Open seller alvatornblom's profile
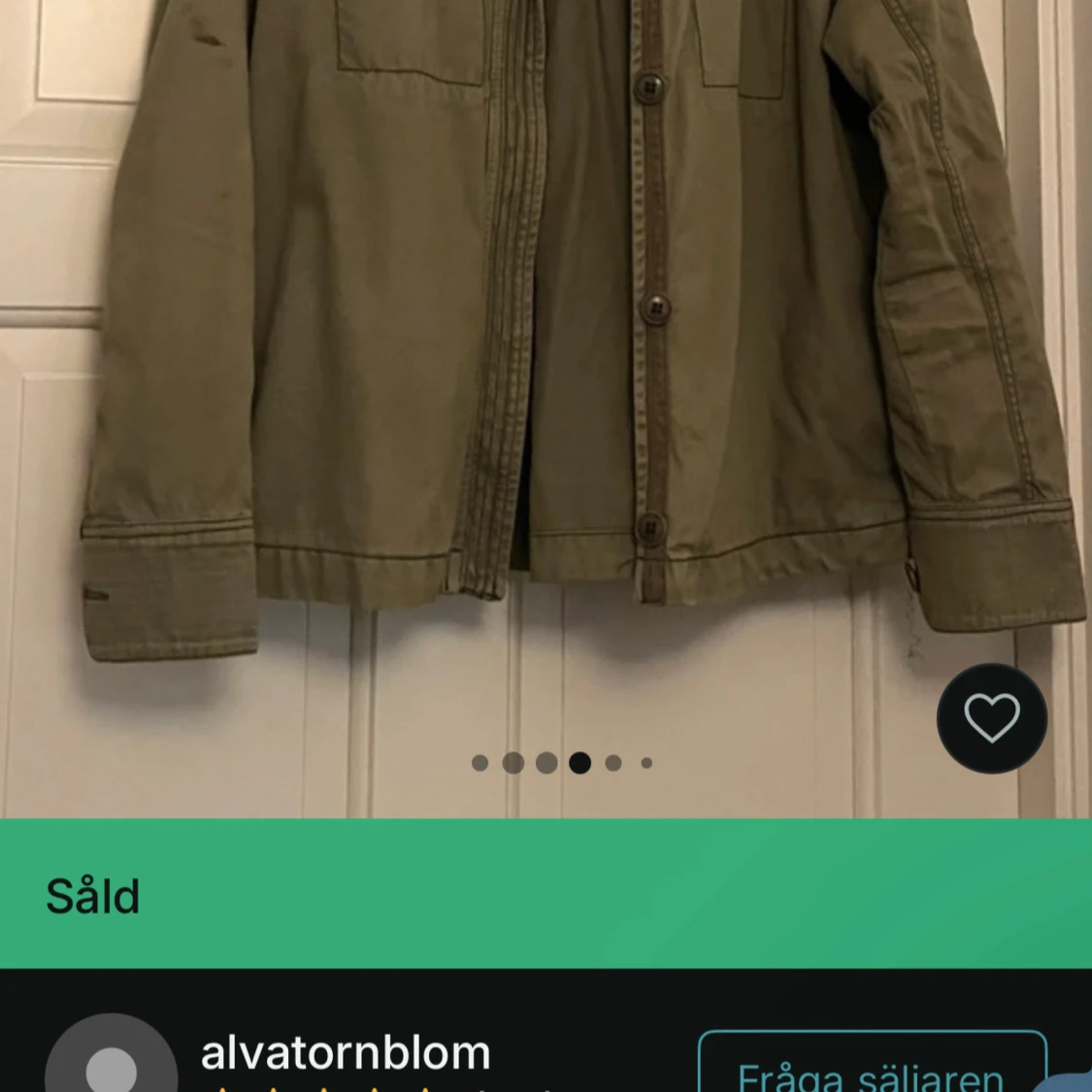 (x=346, y=1053)
